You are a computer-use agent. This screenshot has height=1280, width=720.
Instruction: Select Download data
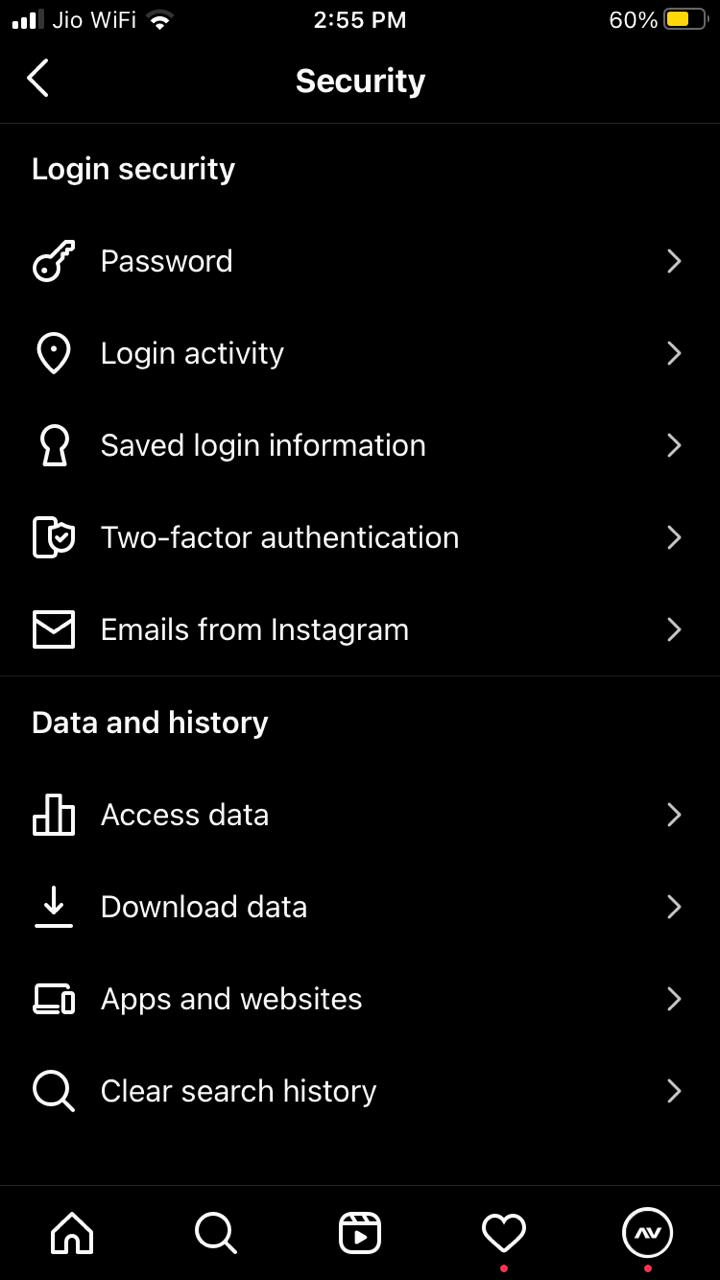click(x=360, y=907)
